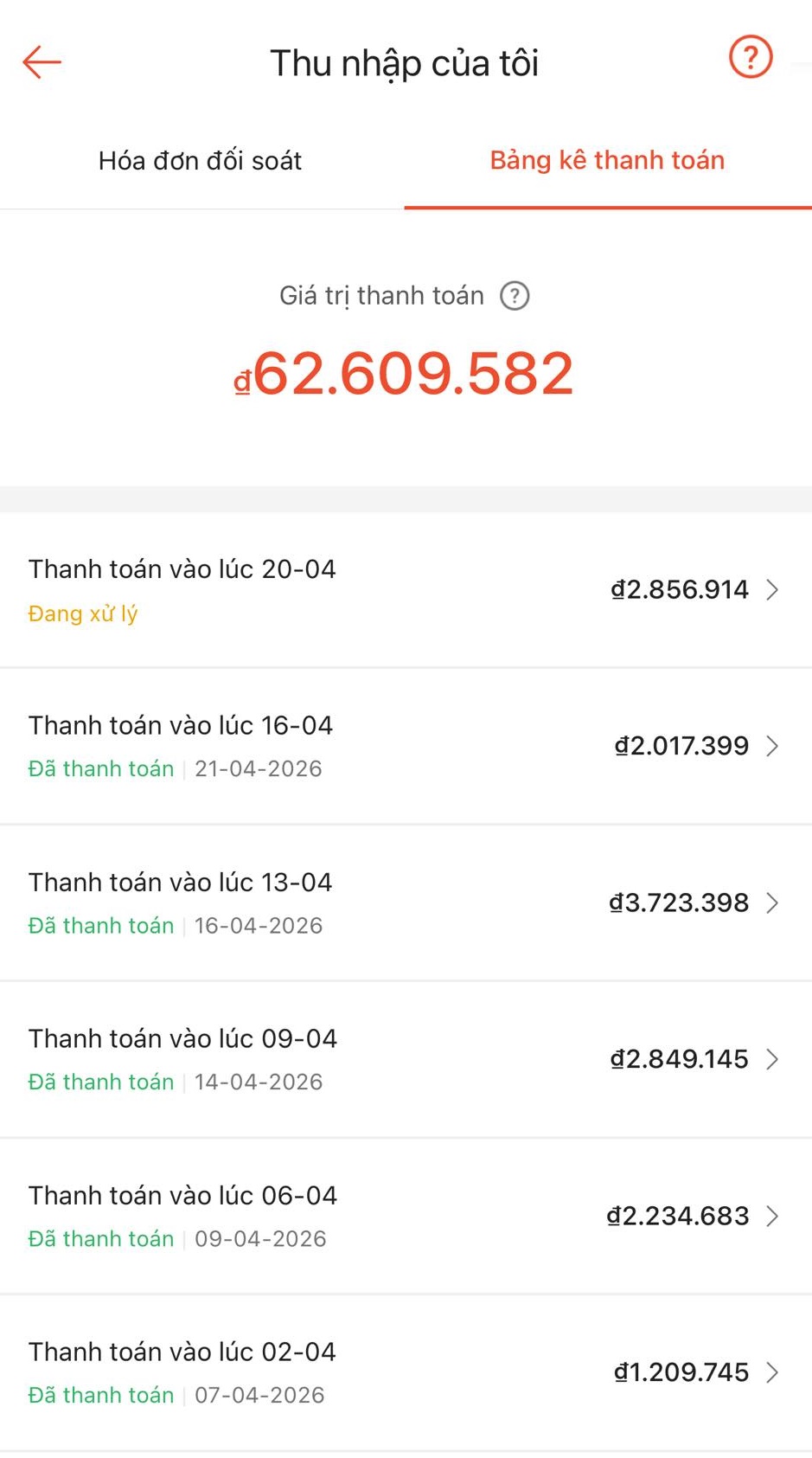Click the chevron on the 09-04 payment row
Screen dimensions: 812x1458
772,1059
